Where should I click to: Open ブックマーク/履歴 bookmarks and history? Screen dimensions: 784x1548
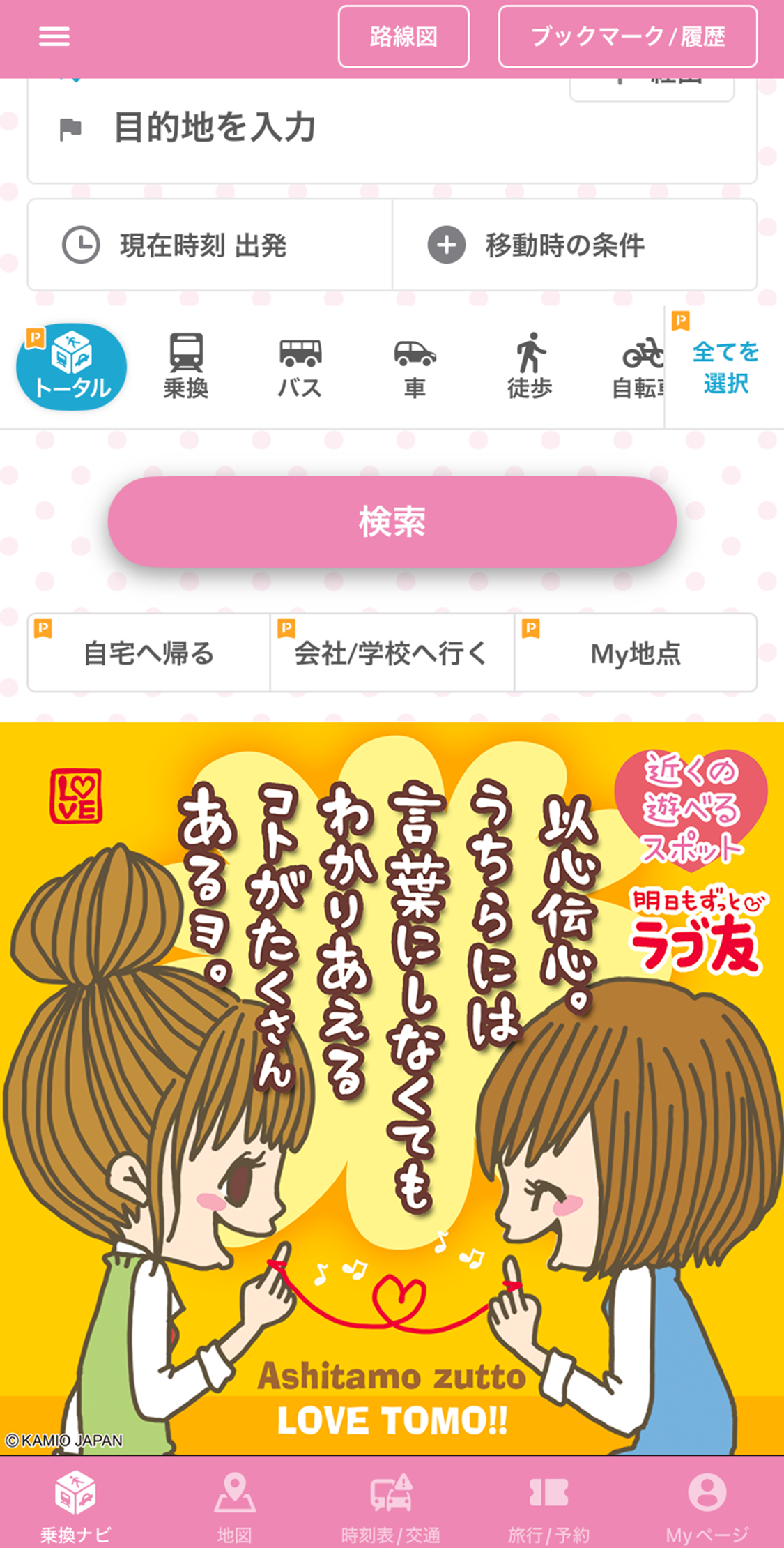(627, 37)
